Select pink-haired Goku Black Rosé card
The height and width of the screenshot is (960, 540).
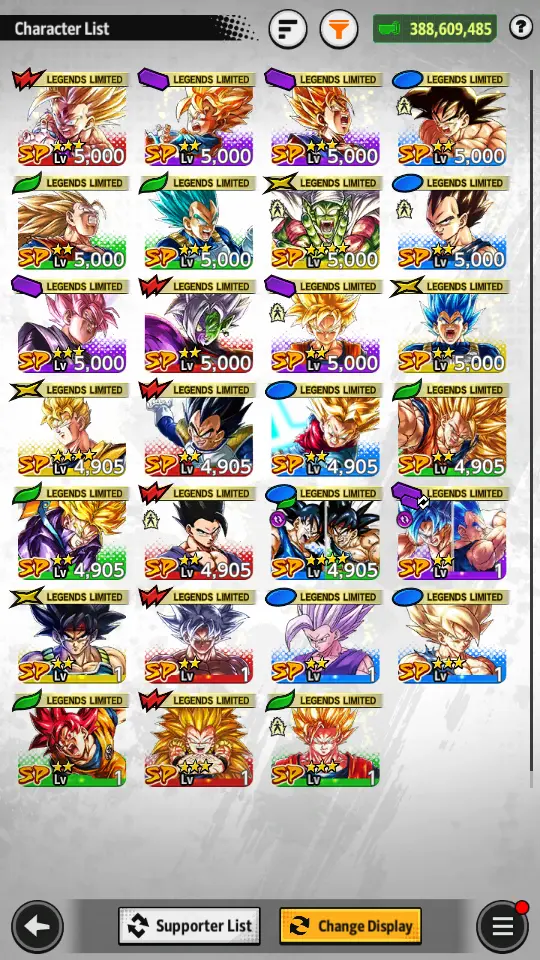[x=72, y=327]
